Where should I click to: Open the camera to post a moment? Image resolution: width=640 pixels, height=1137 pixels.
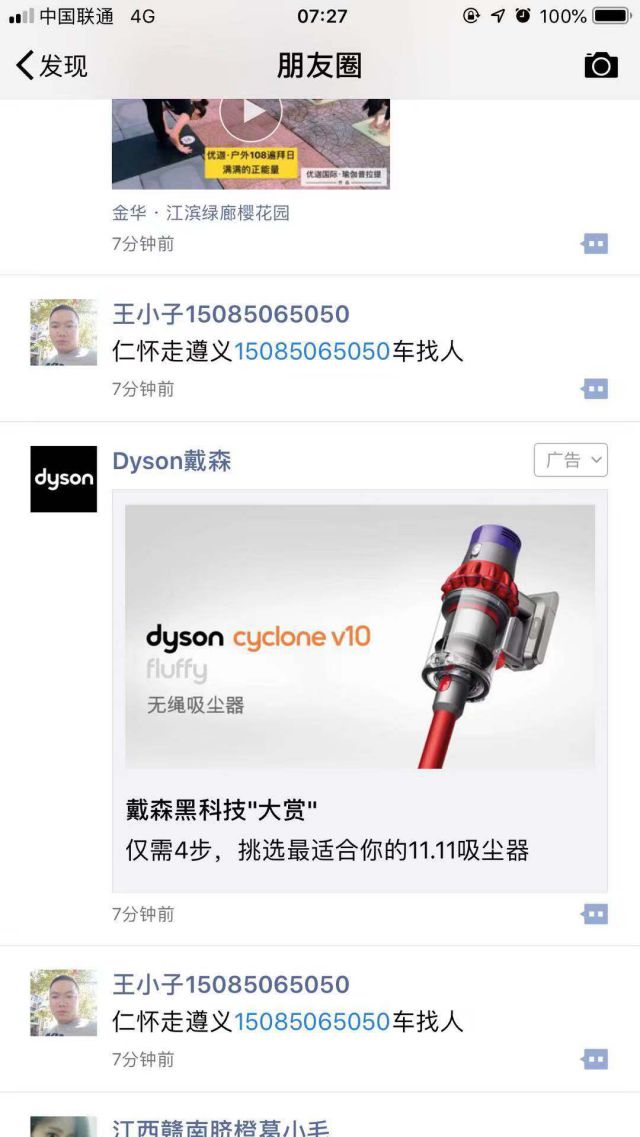click(601, 66)
